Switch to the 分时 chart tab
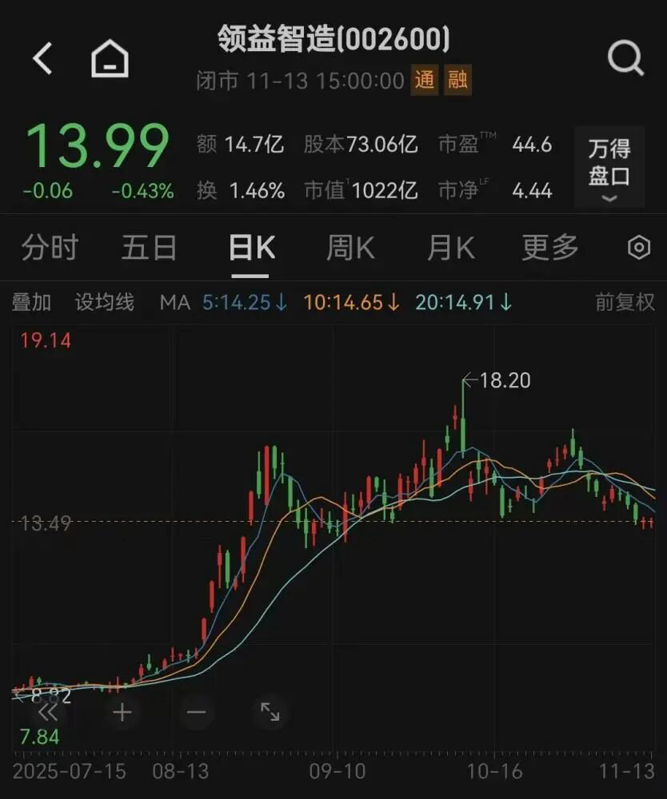 pos(49,247)
